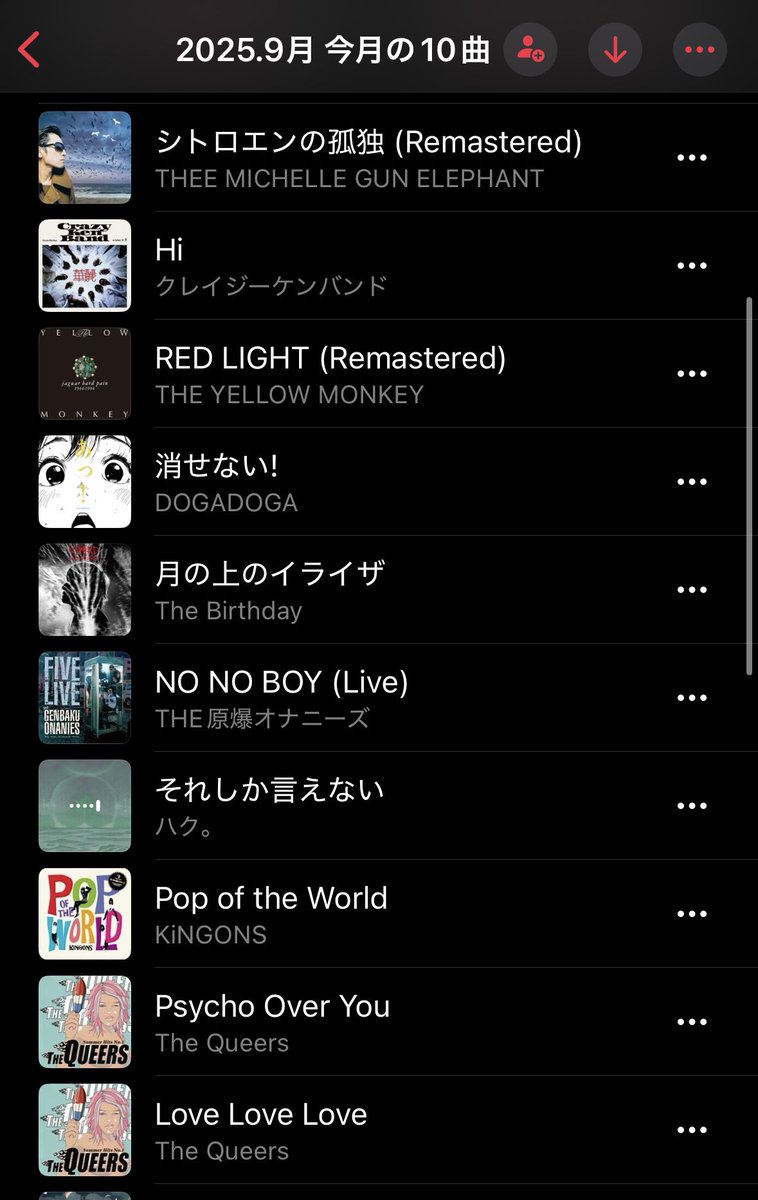Play Love Love Love by The Queers
This screenshot has height=1200, width=758.
point(261,1130)
